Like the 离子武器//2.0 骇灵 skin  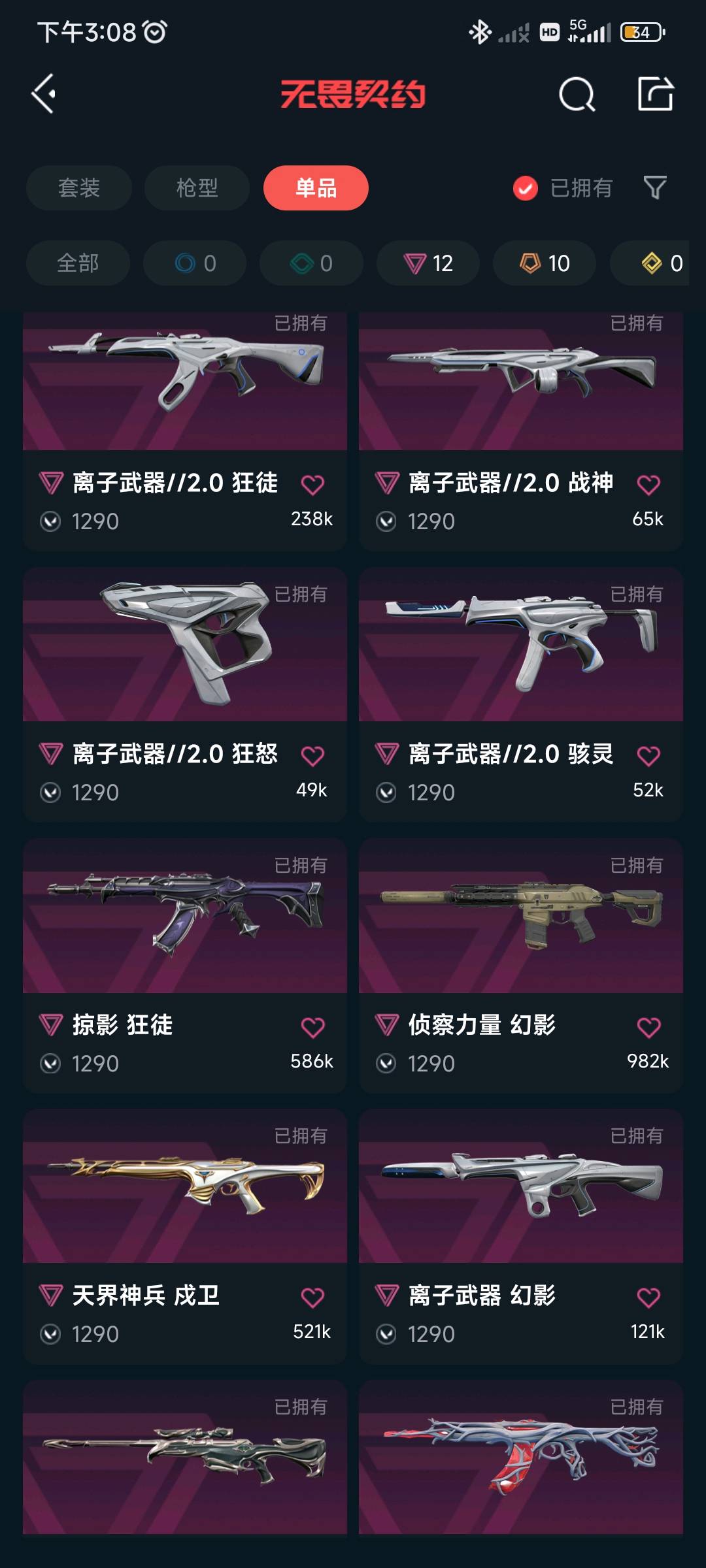(648, 756)
